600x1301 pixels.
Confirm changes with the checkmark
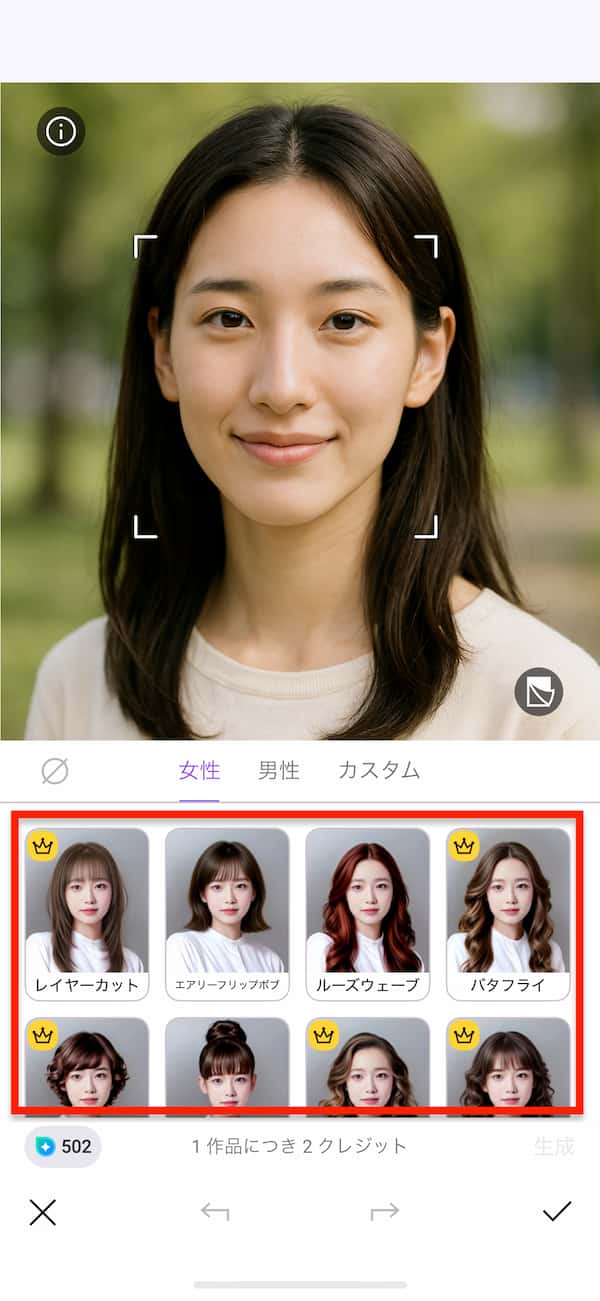(x=556, y=1213)
